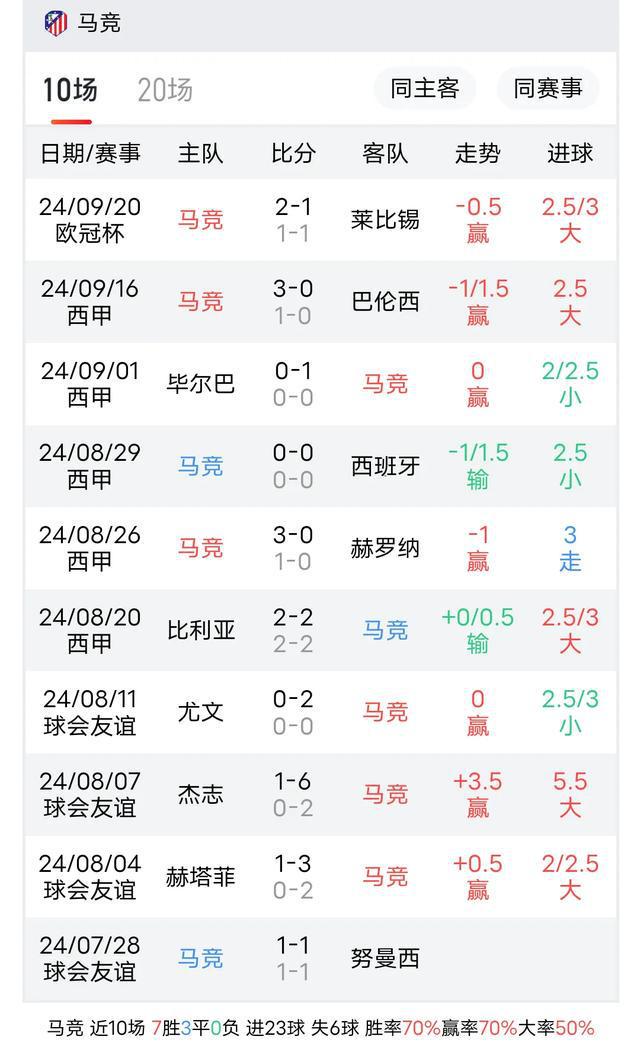
Task: Open the 24/09/16 match against 巴伦西
Action: [320, 302]
